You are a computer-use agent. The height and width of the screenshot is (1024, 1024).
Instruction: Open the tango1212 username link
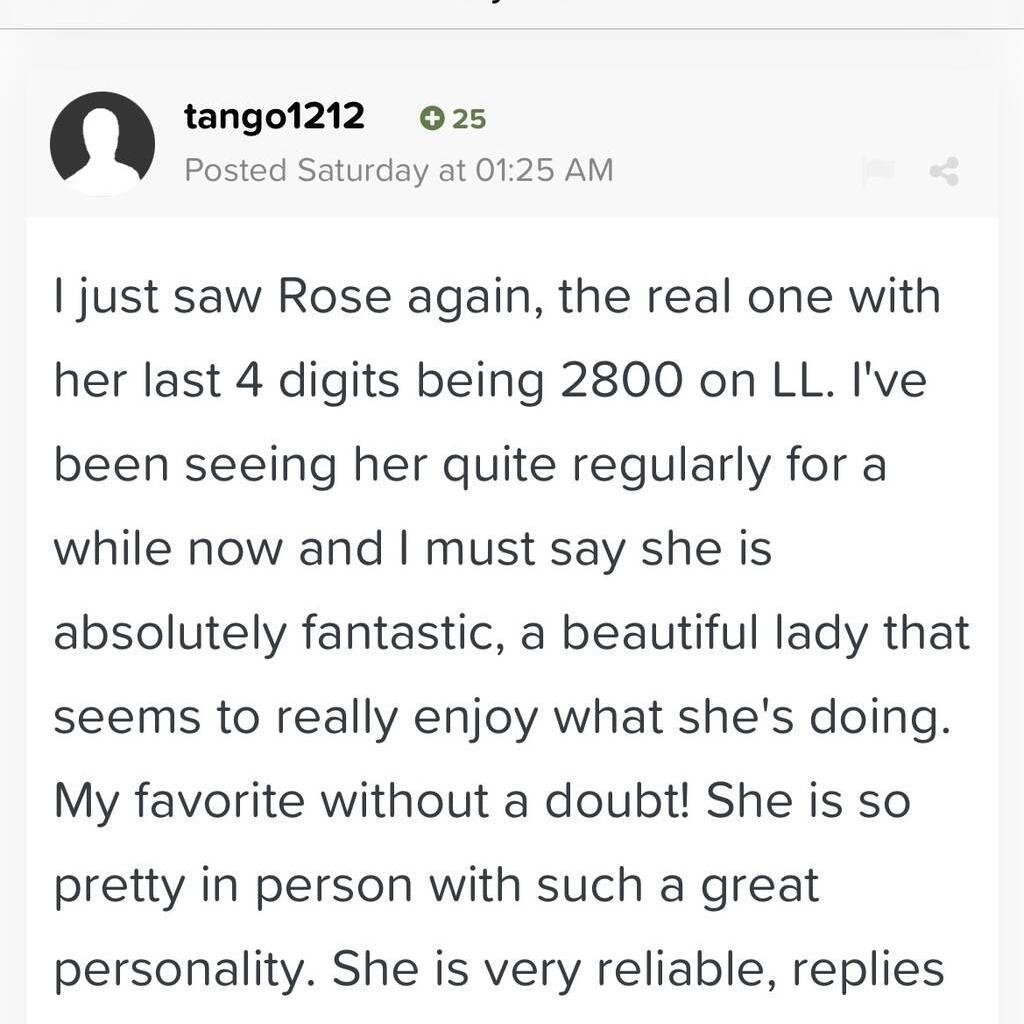274,117
